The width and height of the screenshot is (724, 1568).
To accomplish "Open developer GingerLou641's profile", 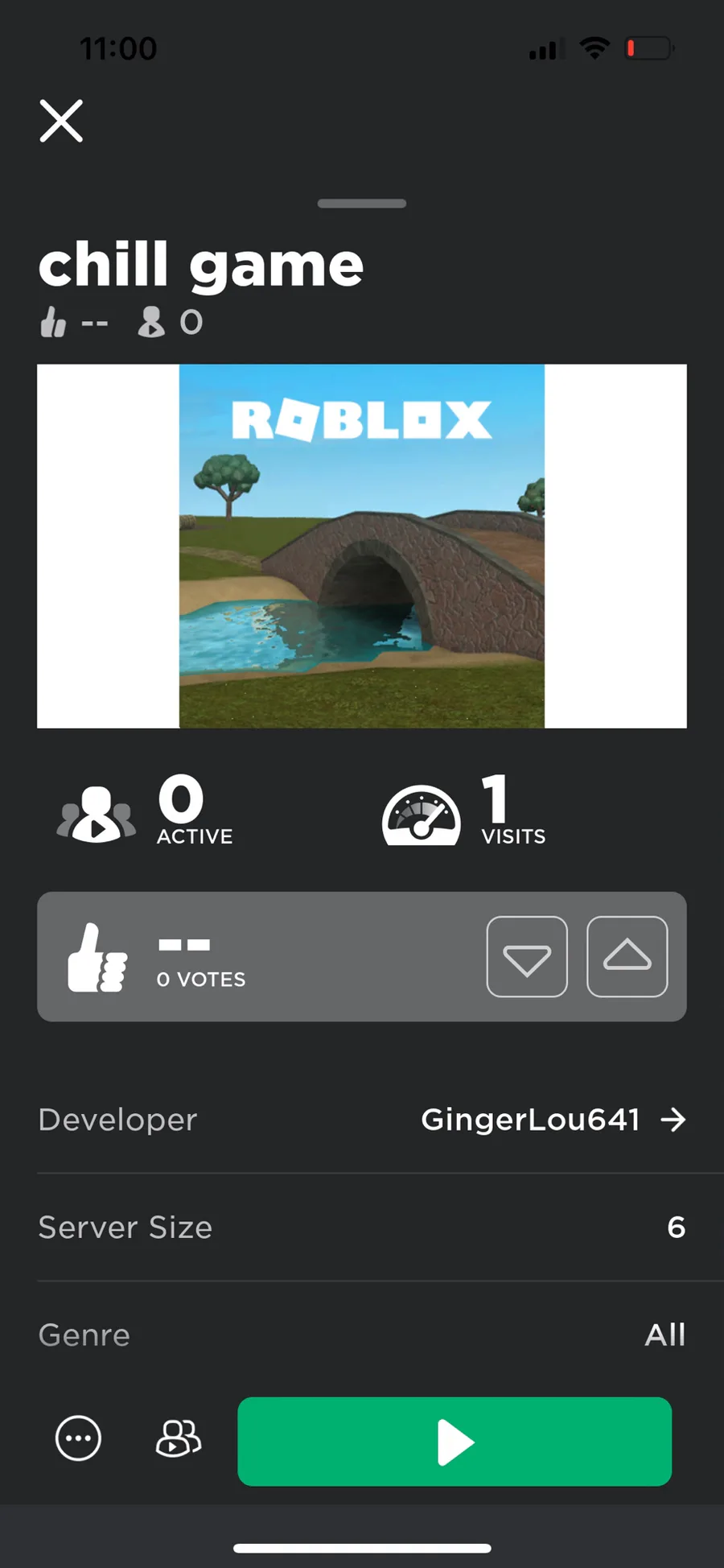I will tap(553, 1120).
